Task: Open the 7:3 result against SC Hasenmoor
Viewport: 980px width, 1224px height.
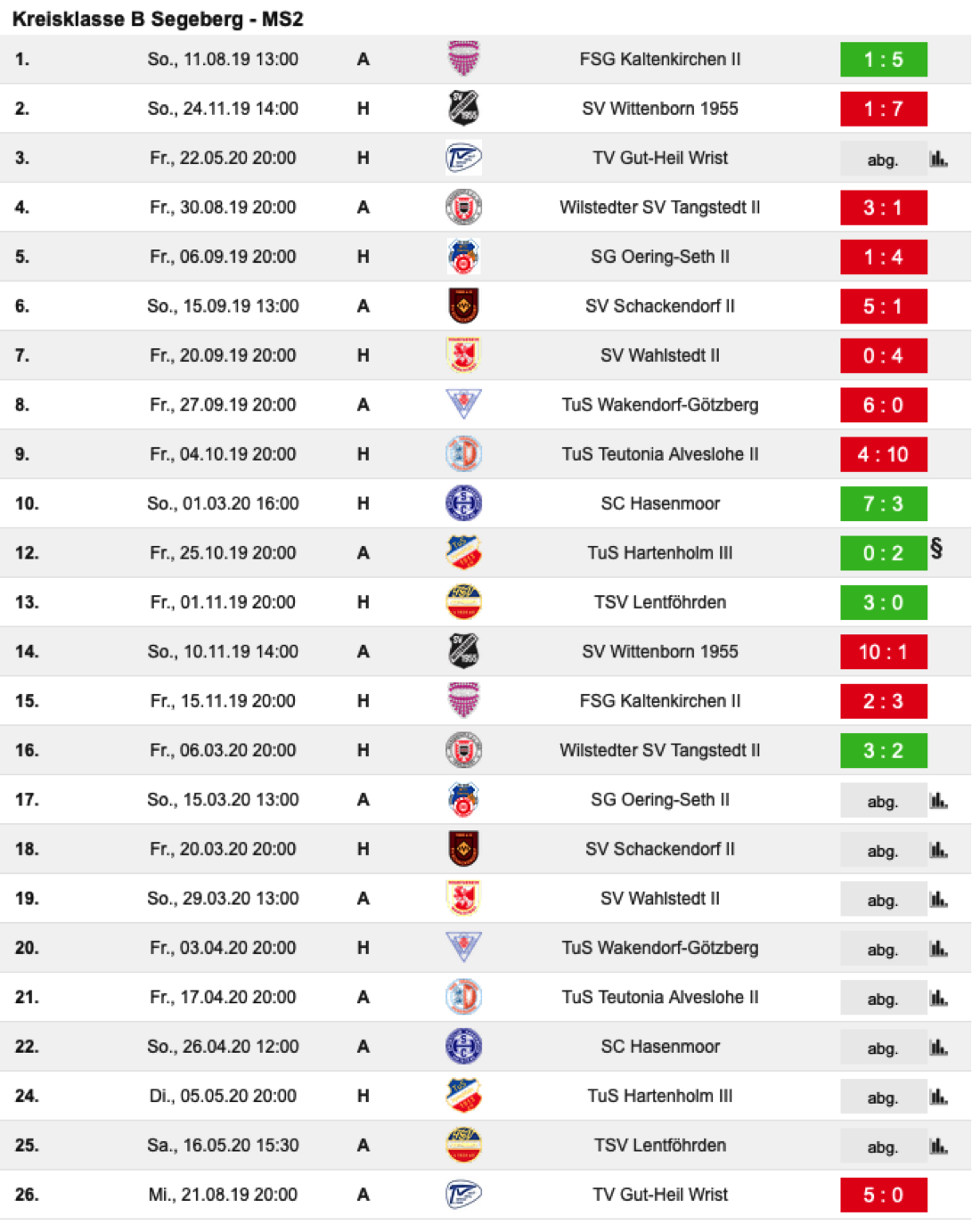Action: tap(883, 504)
